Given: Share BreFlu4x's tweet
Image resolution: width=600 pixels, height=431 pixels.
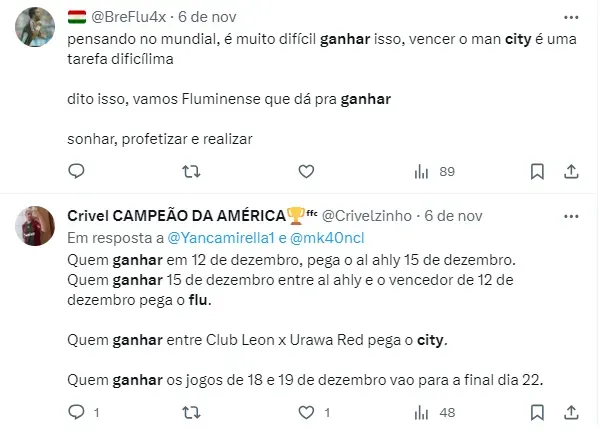Looking at the screenshot, I should click(572, 171).
